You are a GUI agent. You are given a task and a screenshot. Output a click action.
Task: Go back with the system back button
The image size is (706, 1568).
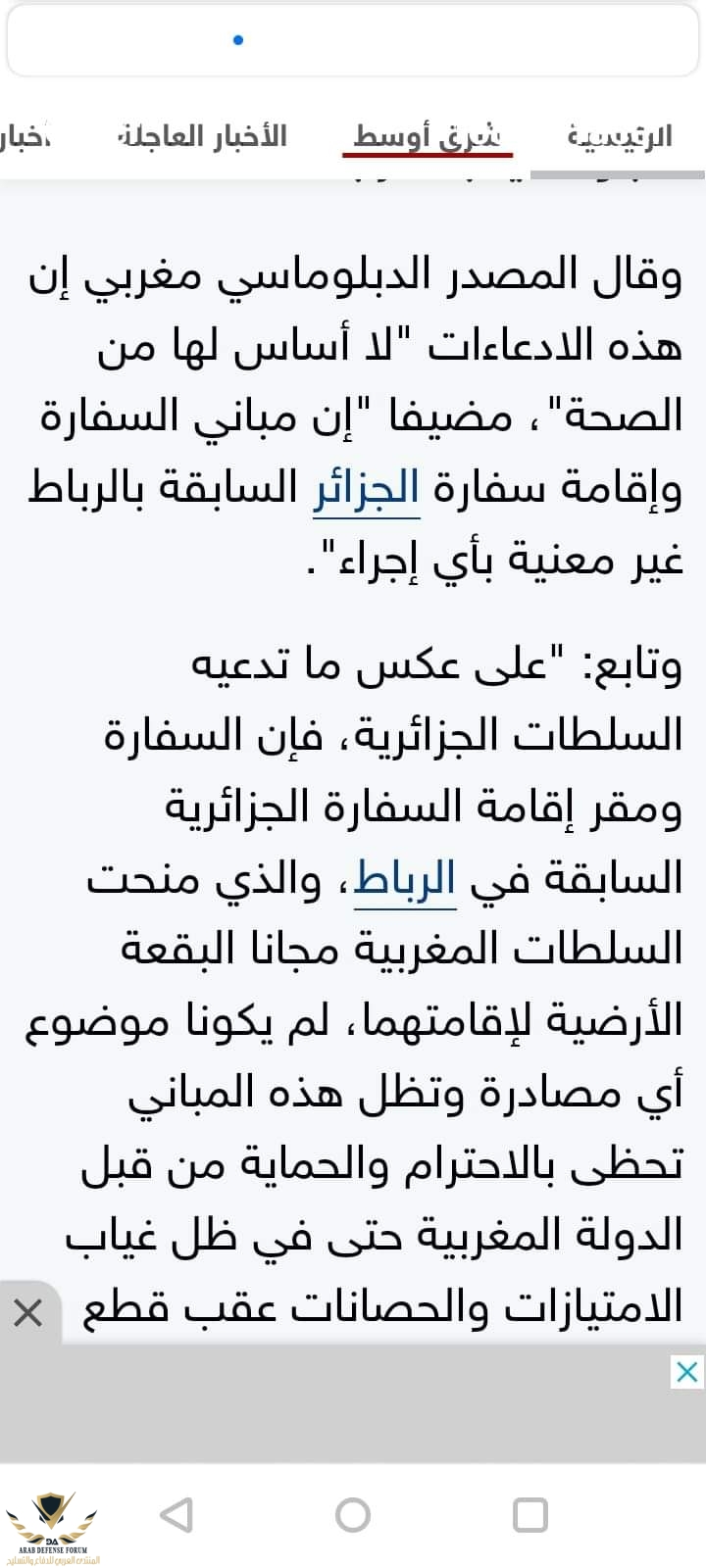point(176,1515)
